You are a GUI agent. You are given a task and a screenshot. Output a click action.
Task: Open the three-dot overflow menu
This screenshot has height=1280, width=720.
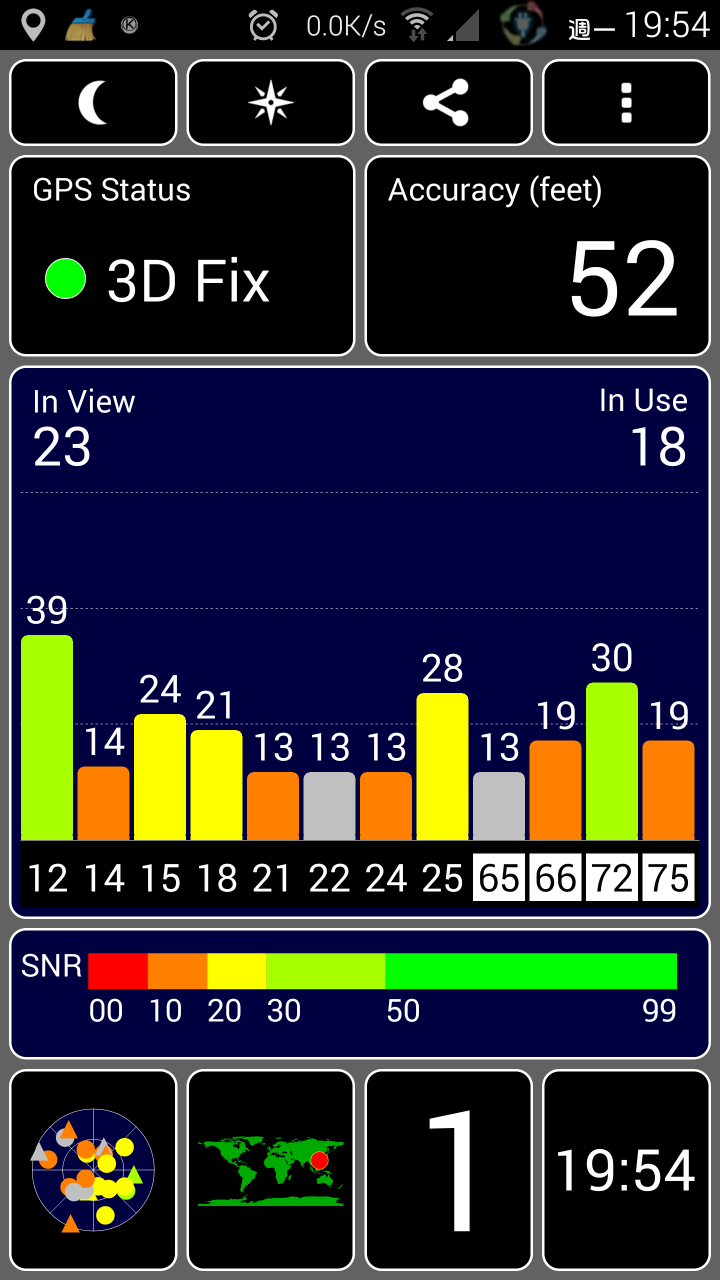click(x=626, y=103)
